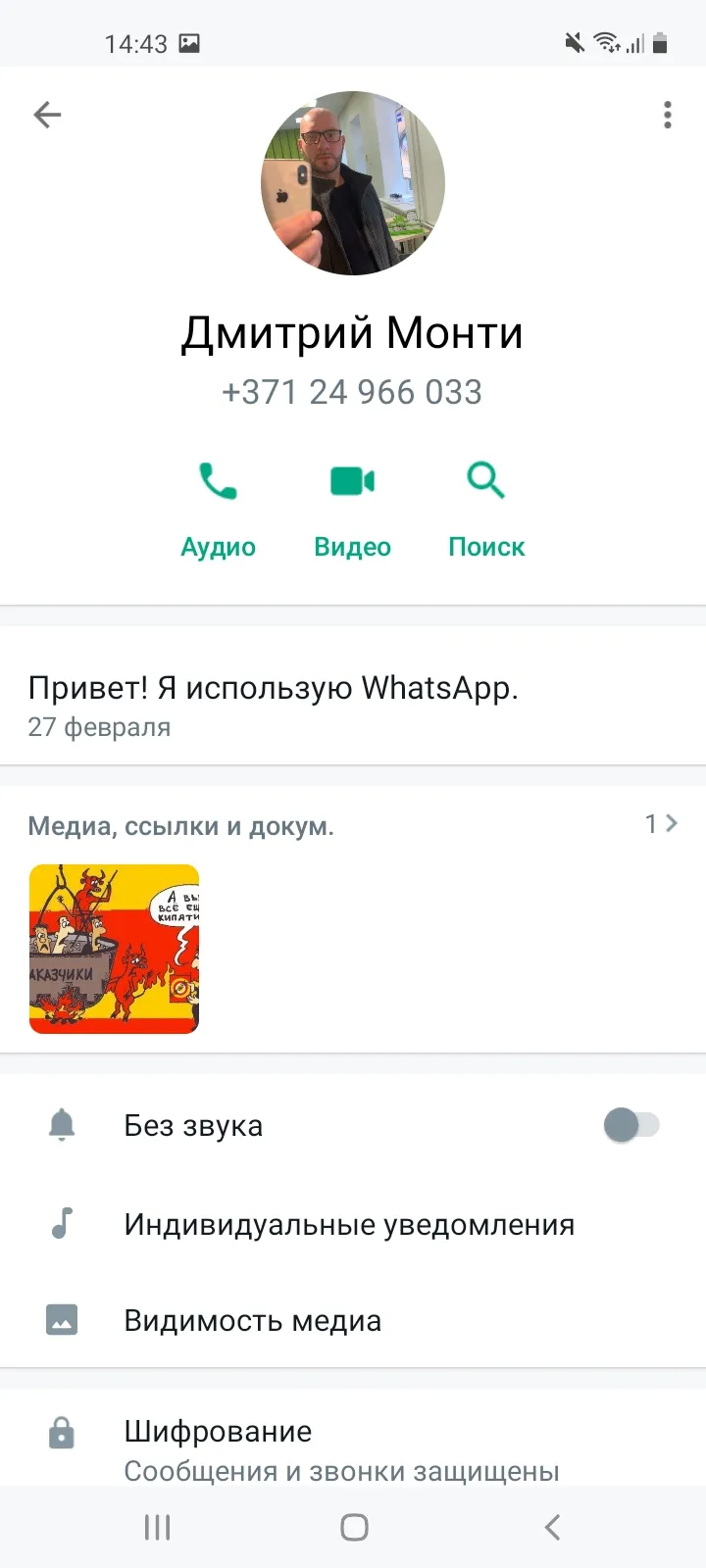Tap Поиск to search the chat

click(x=486, y=510)
